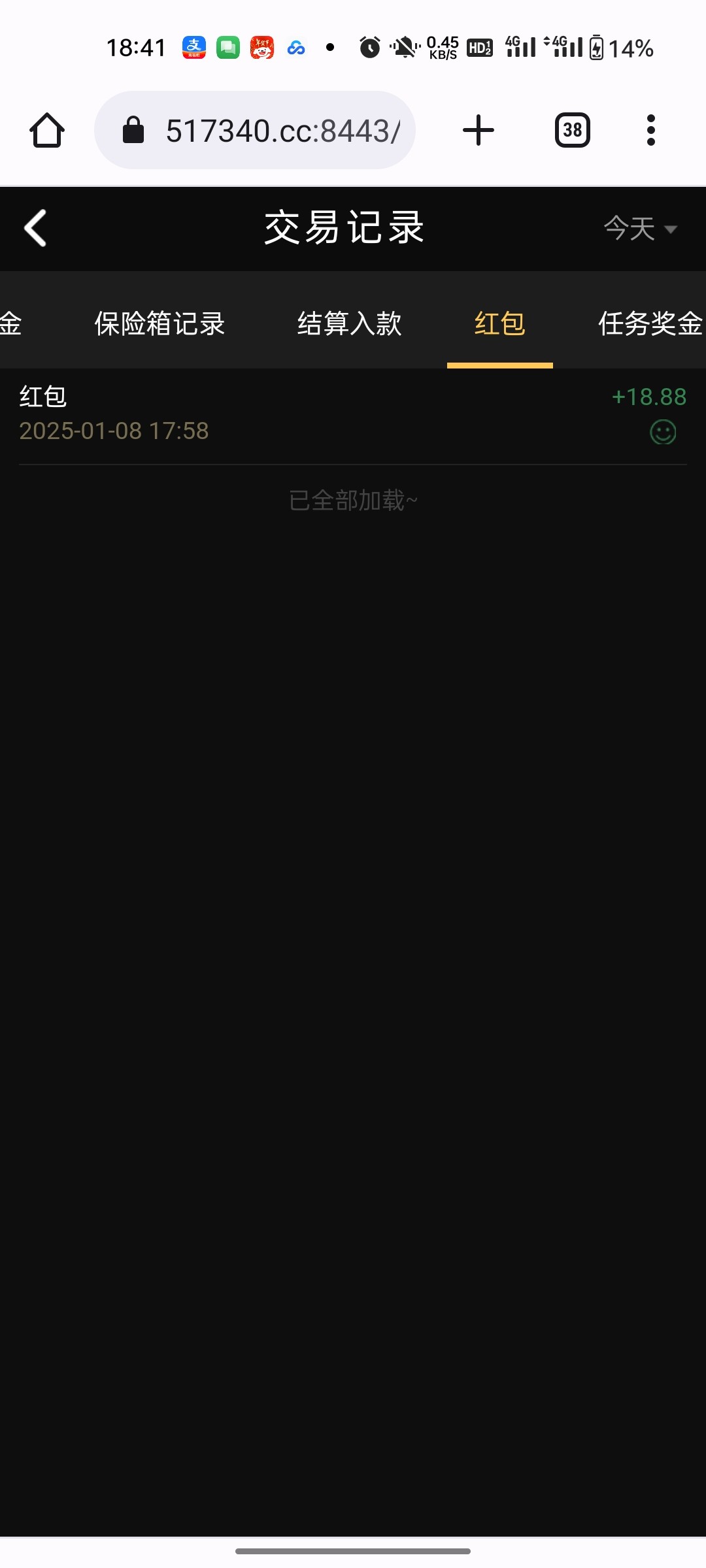The width and height of the screenshot is (706, 1568).
Task: Open the browser overflow menu
Action: click(x=650, y=130)
